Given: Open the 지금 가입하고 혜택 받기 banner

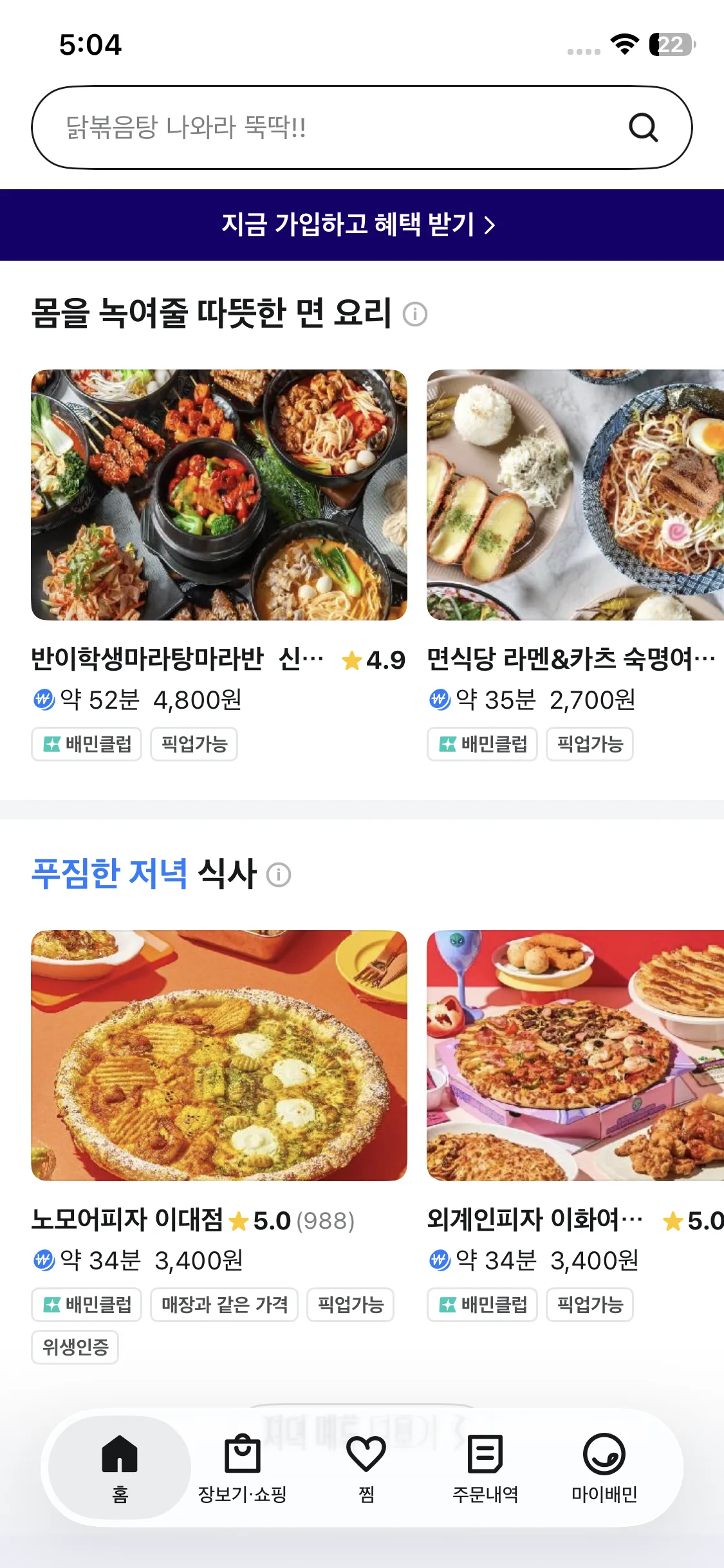Looking at the screenshot, I should pyautogui.click(x=360, y=225).
